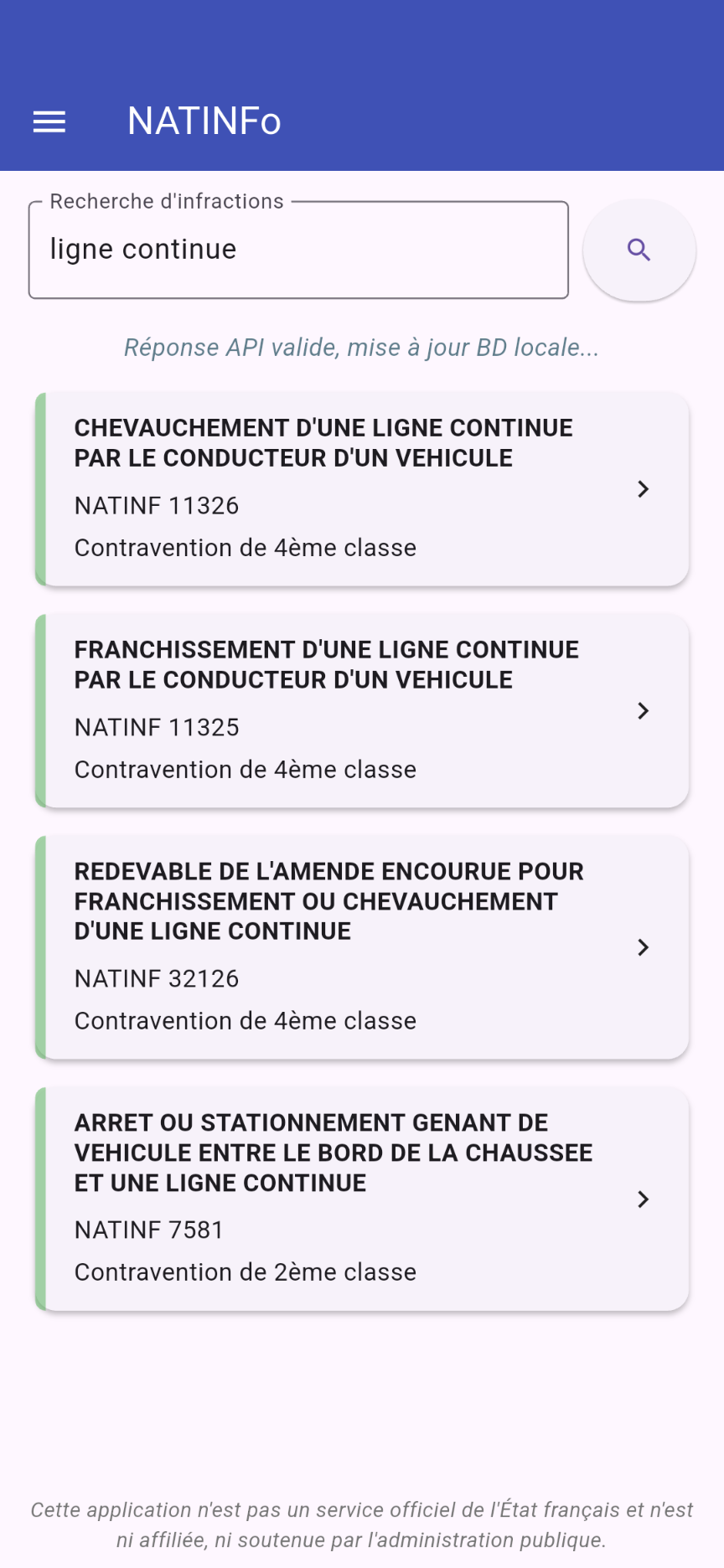The height and width of the screenshot is (1568, 724).
Task: Open the NATINF 11325 franchissement result
Action: coord(362,711)
